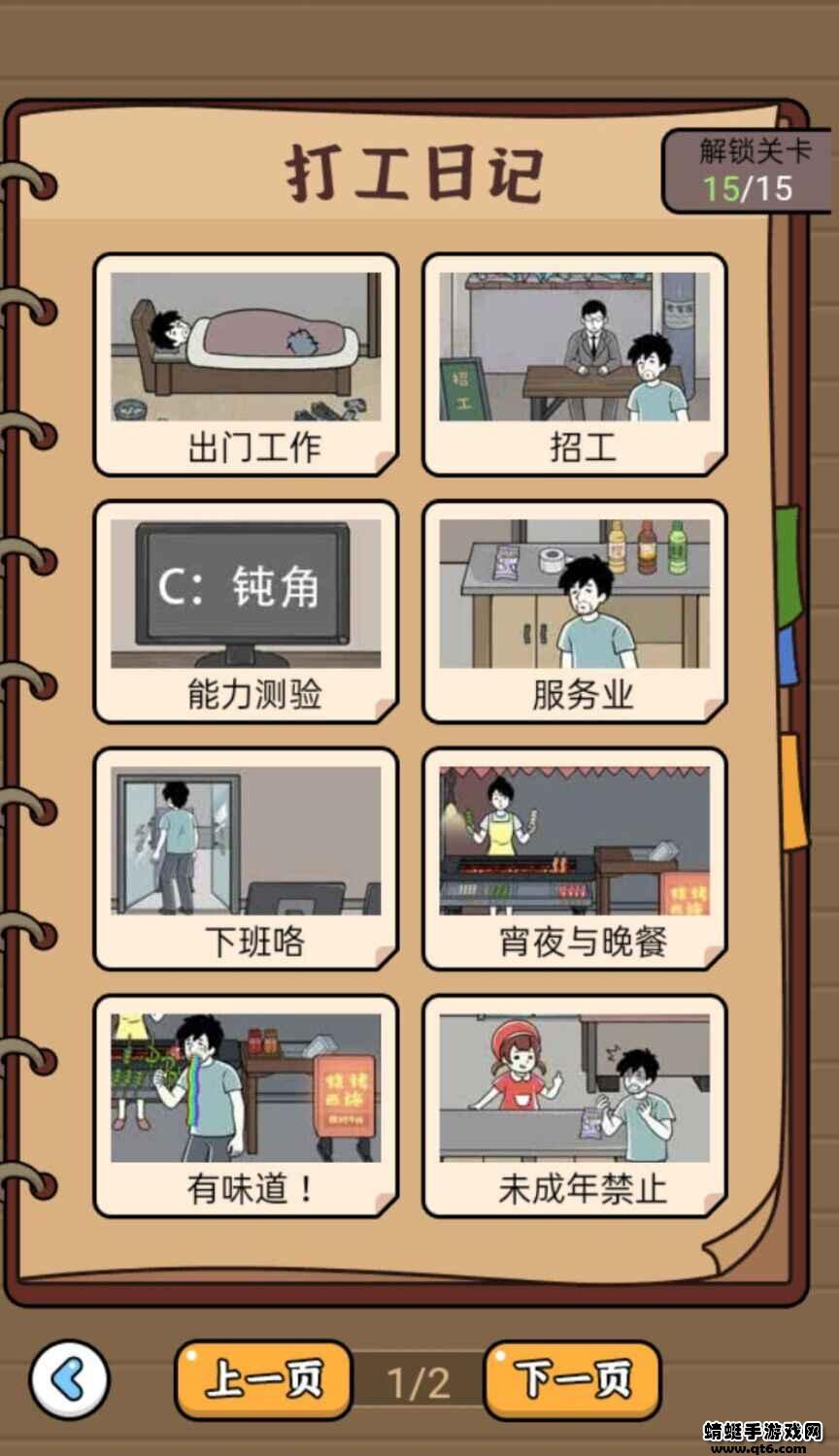The width and height of the screenshot is (839, 1456).
Task: Play the 宵夜与晚餐 level
Action: pos(575,859)
